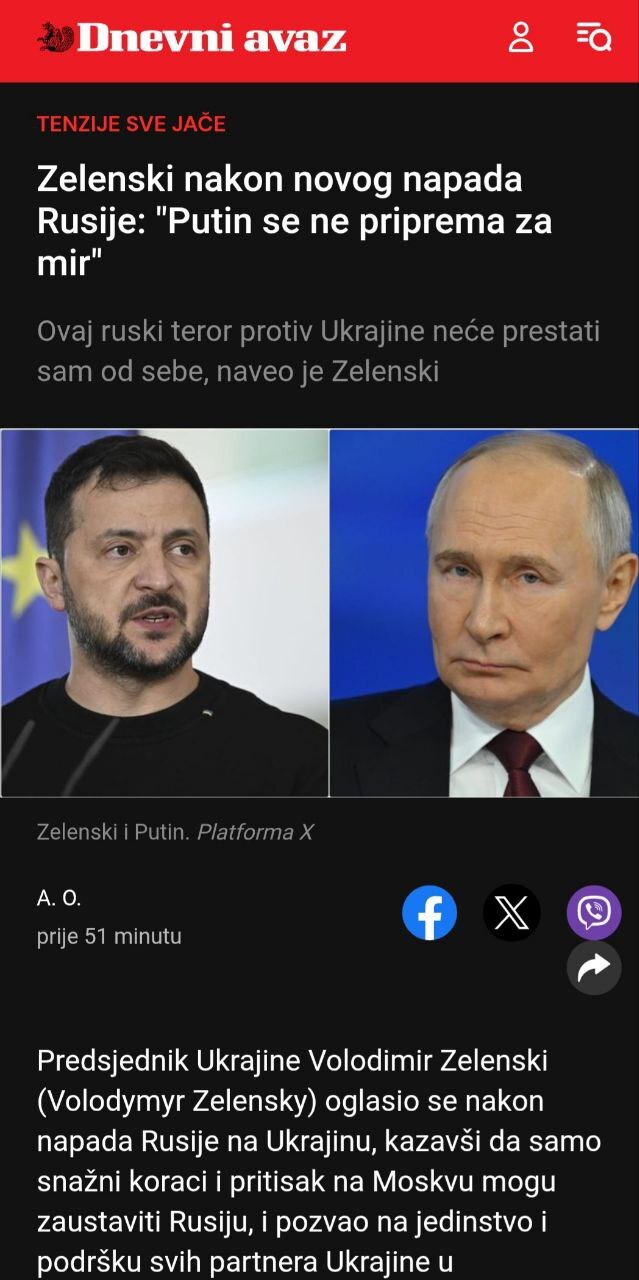
Task: Go to Dnevni avaz homepage logo
Action: pos(192,38)
